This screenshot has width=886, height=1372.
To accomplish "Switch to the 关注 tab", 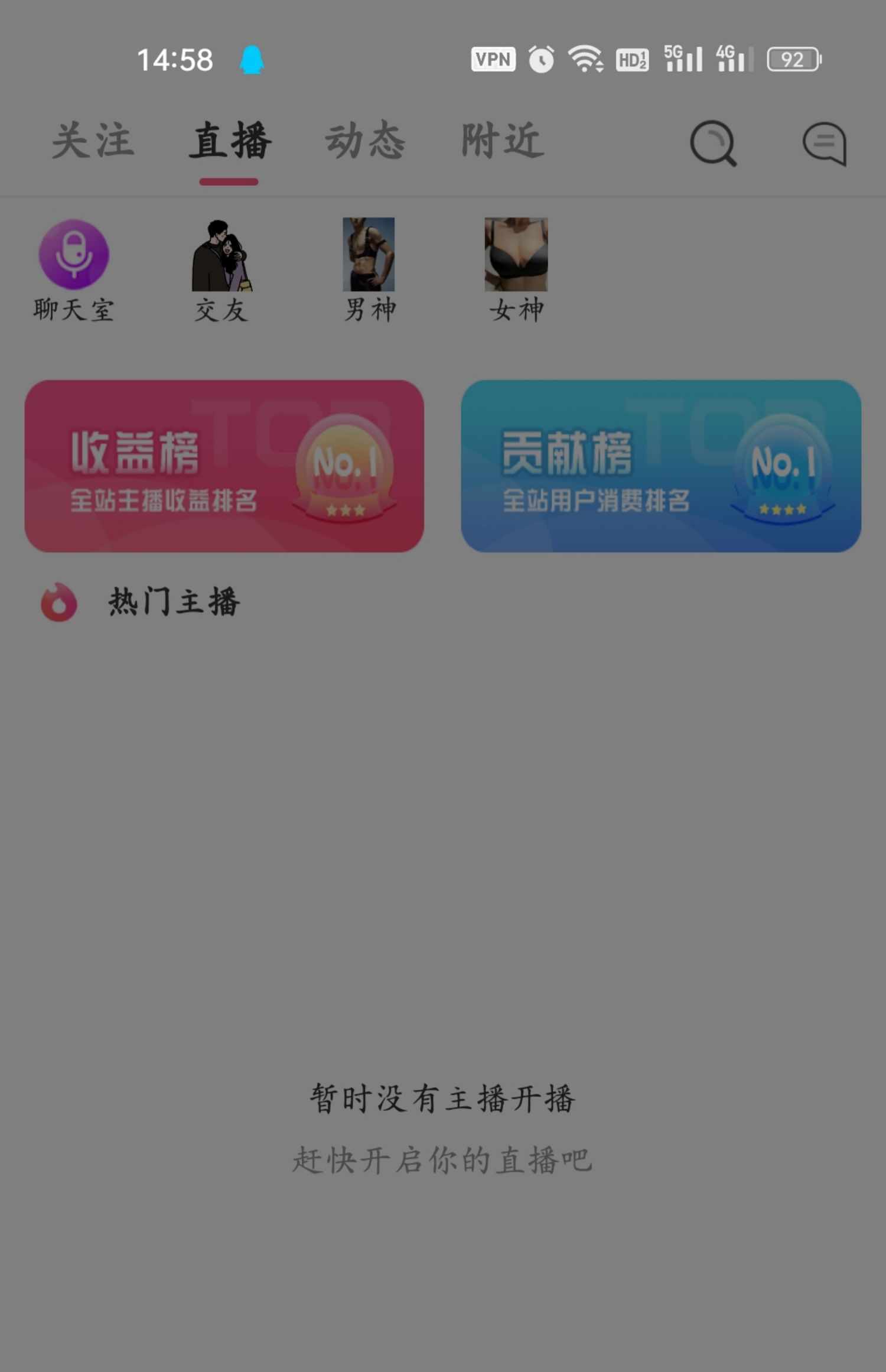I will [95, 142].
